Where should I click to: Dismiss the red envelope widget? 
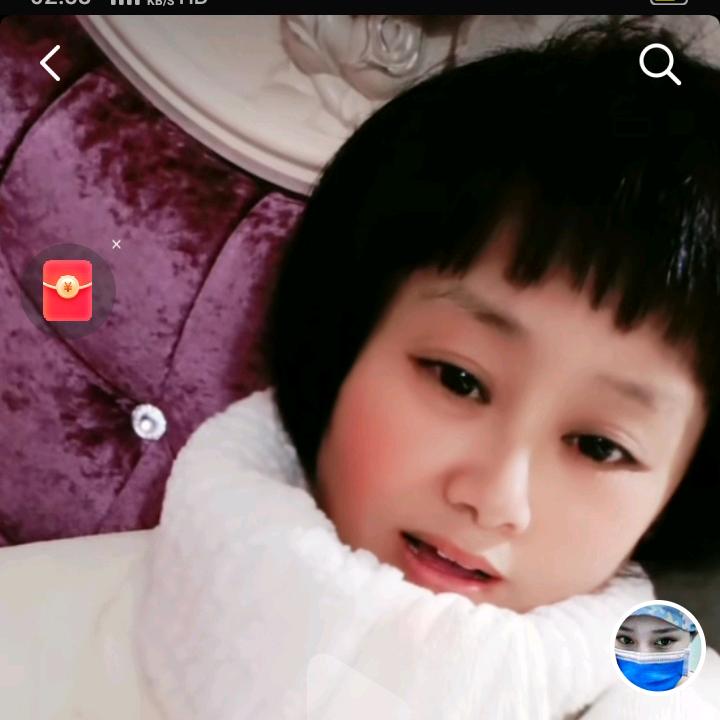(117, 244)
